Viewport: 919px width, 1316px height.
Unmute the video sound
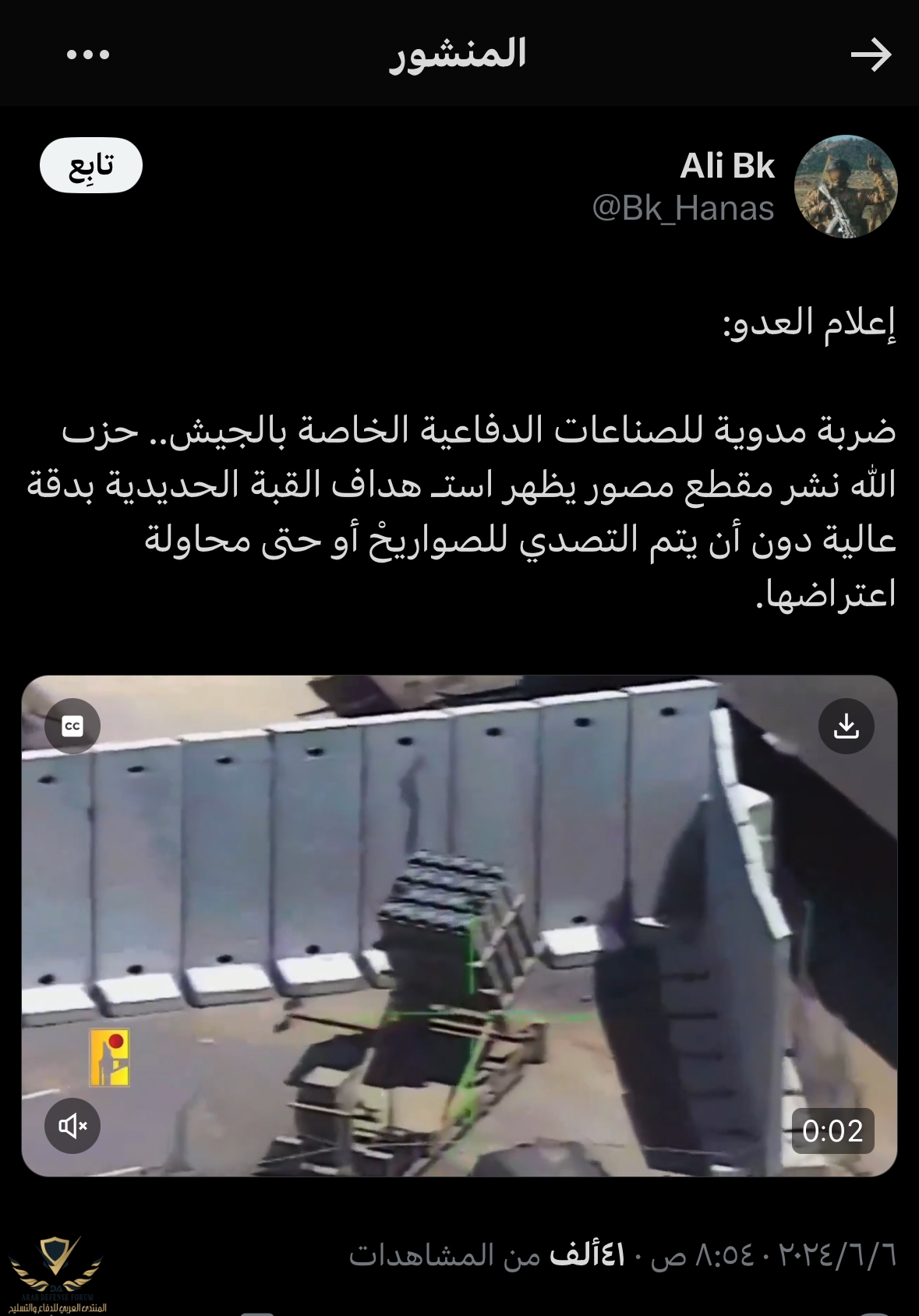click(72, 1125)
